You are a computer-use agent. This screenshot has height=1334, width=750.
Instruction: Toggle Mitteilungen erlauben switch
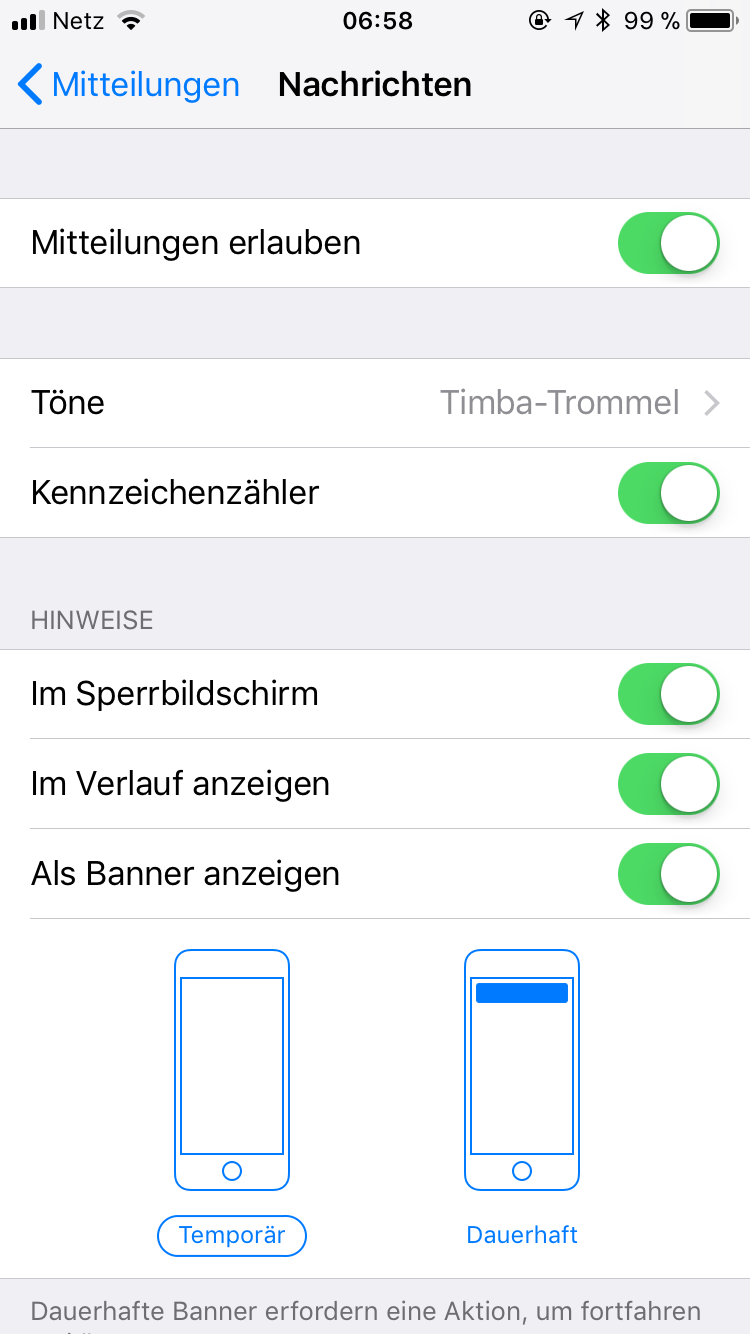point(669,243)
